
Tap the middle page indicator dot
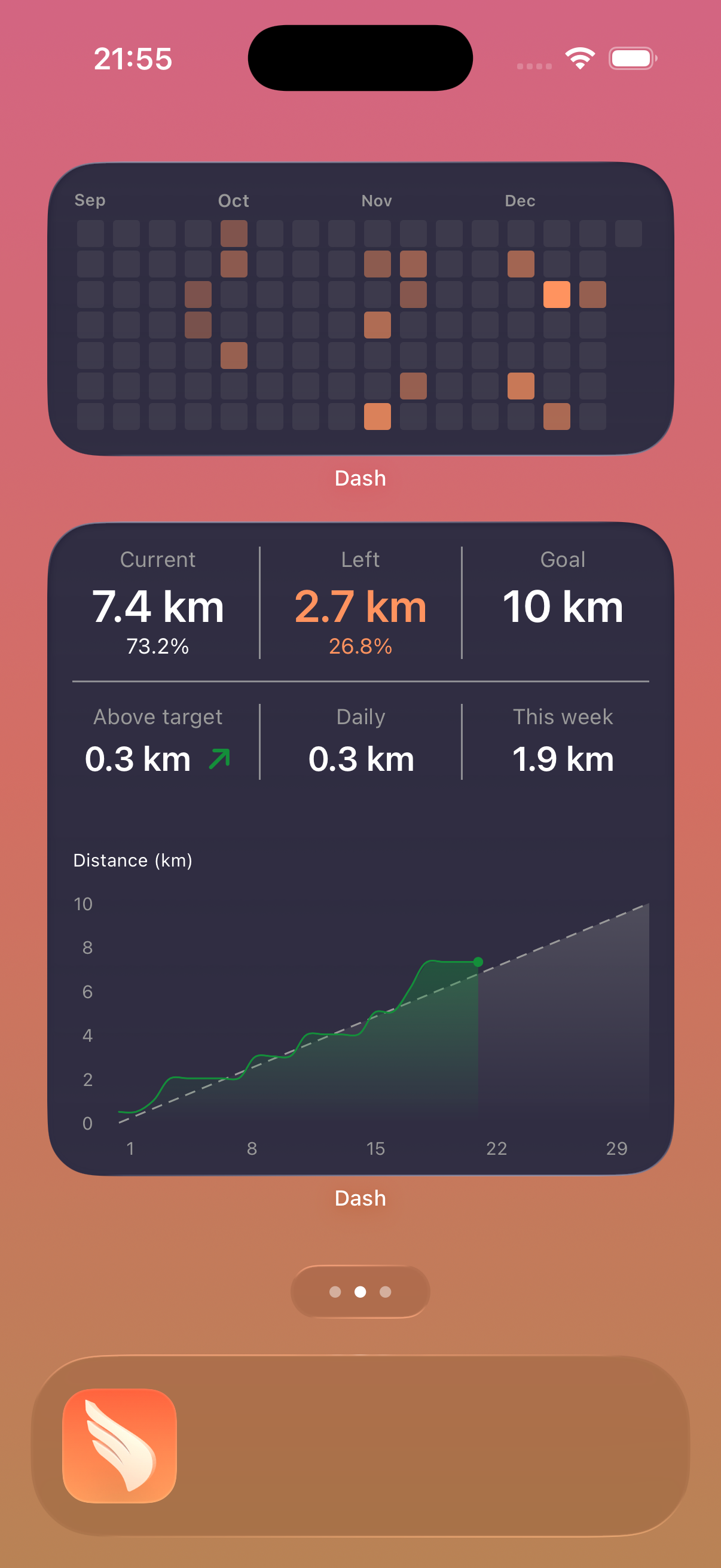click(x=360, y=1291)
